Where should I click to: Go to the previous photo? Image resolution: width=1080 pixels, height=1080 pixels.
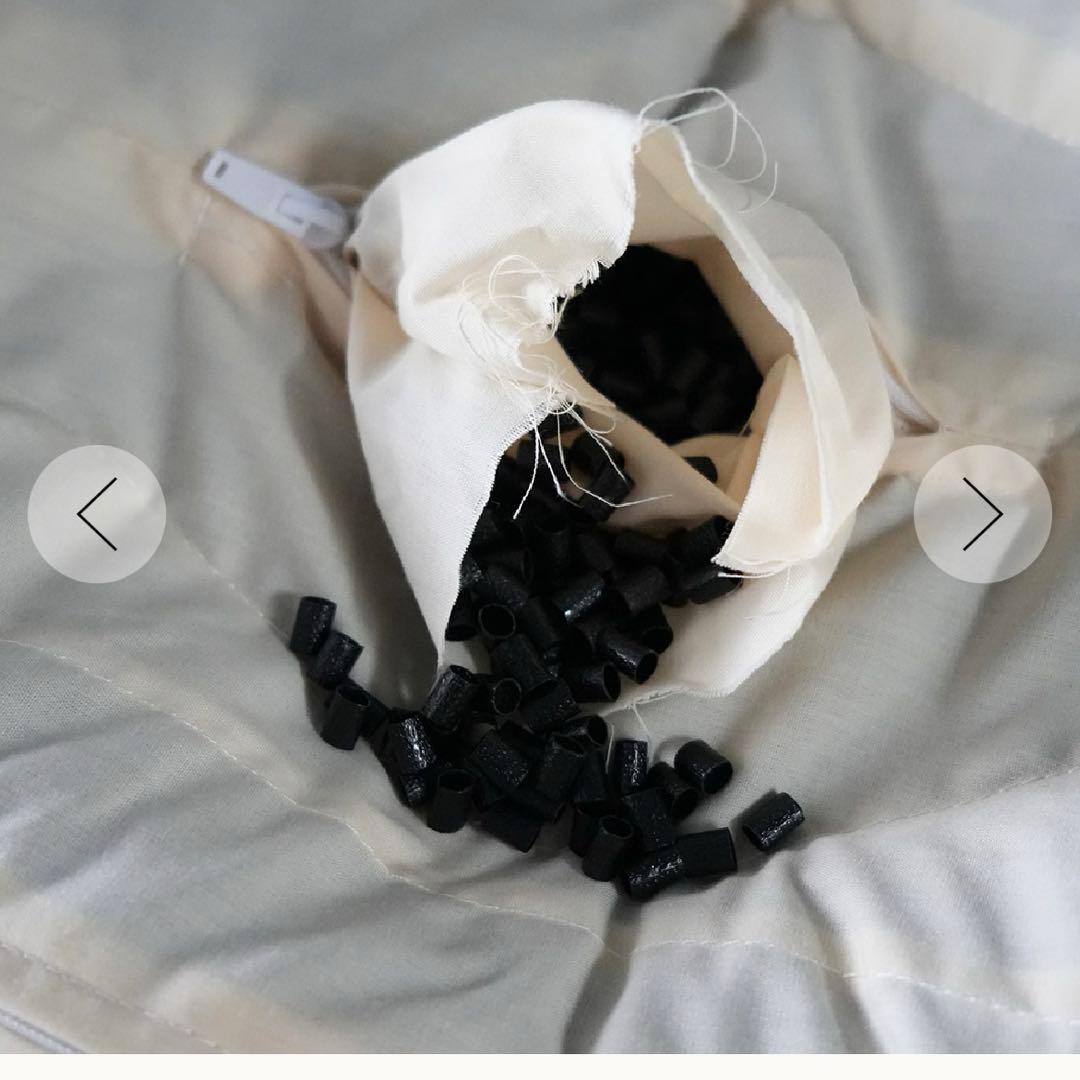97,514
